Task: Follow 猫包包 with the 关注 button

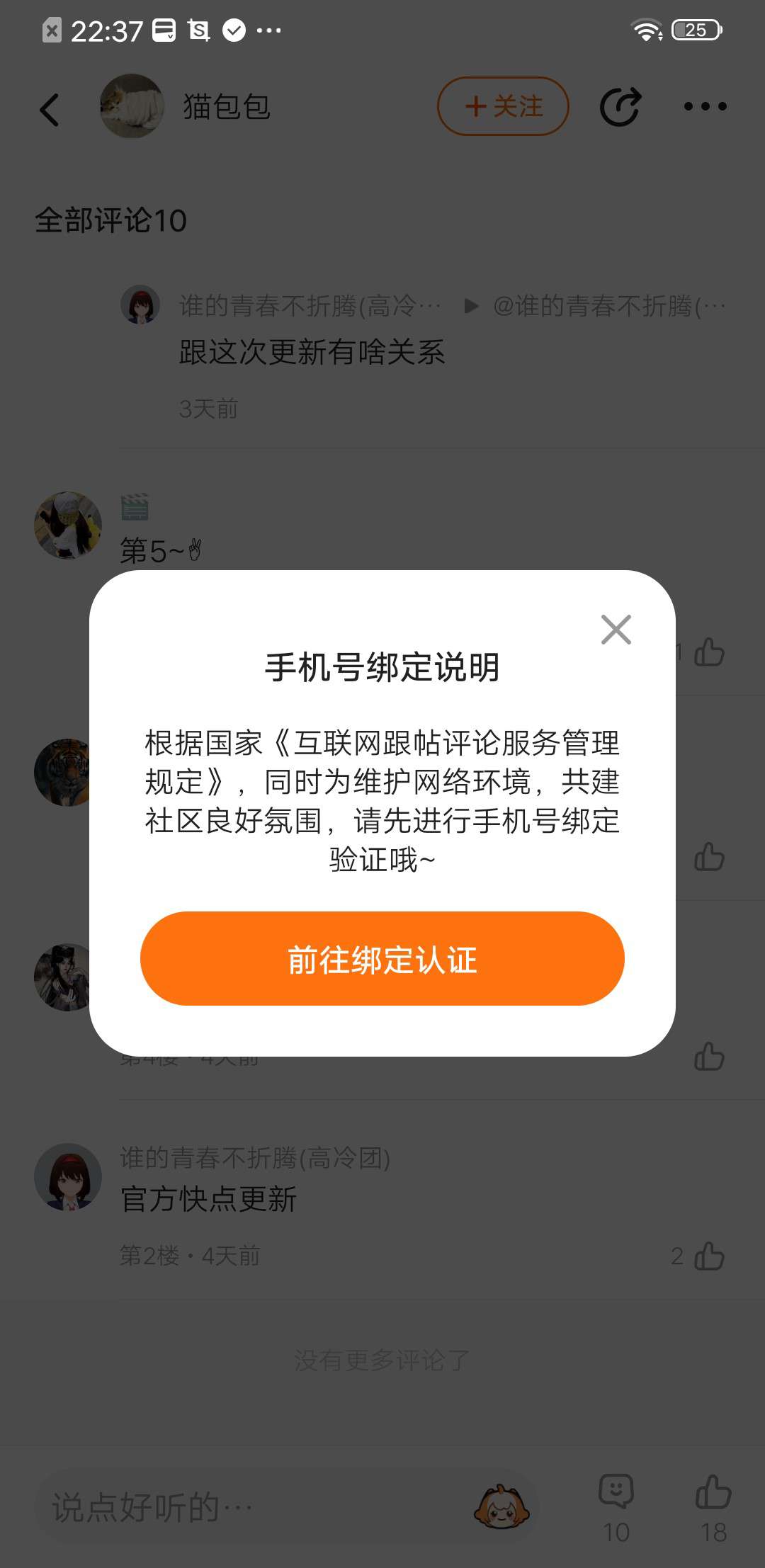Action: [x=503, y=107]
